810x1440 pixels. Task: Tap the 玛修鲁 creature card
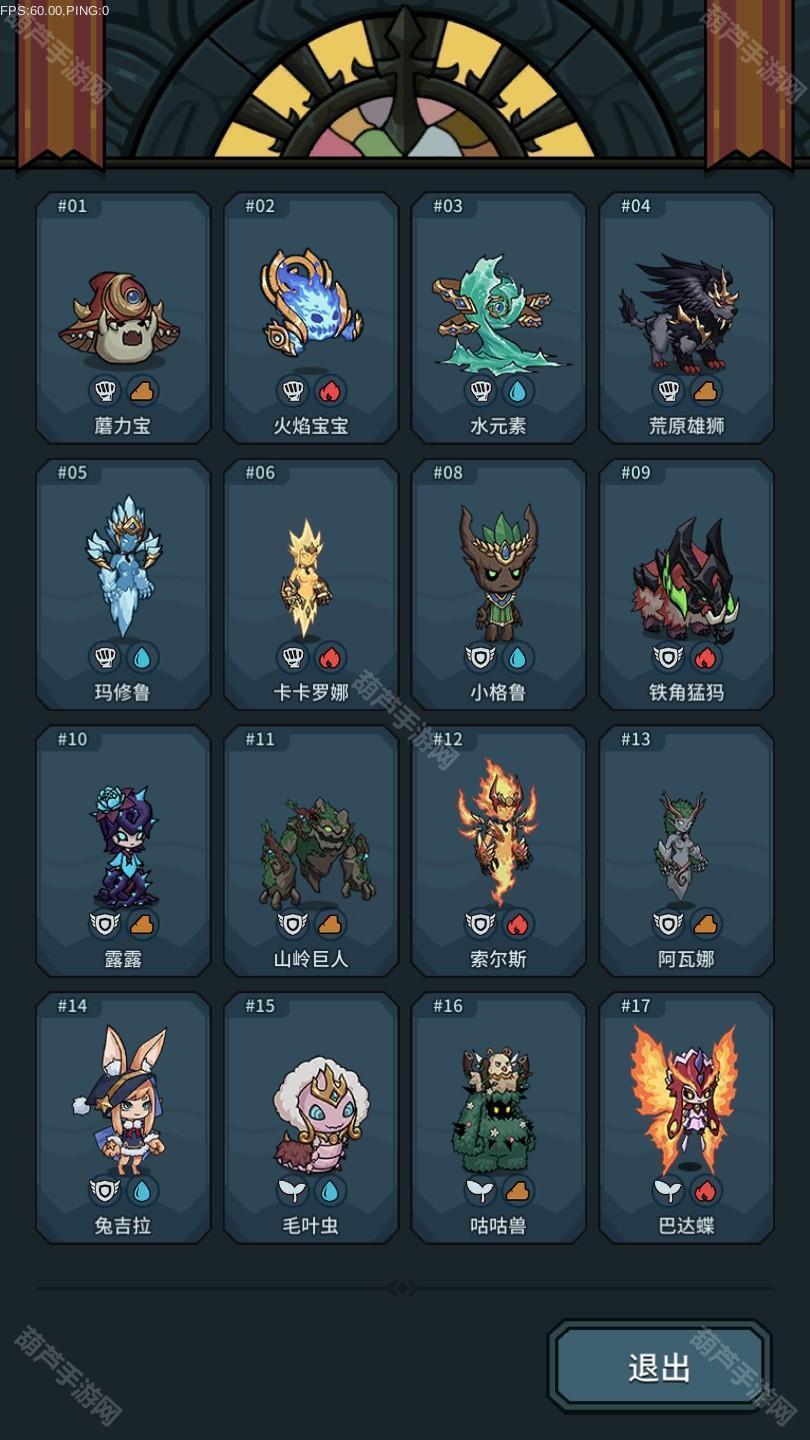123,585
